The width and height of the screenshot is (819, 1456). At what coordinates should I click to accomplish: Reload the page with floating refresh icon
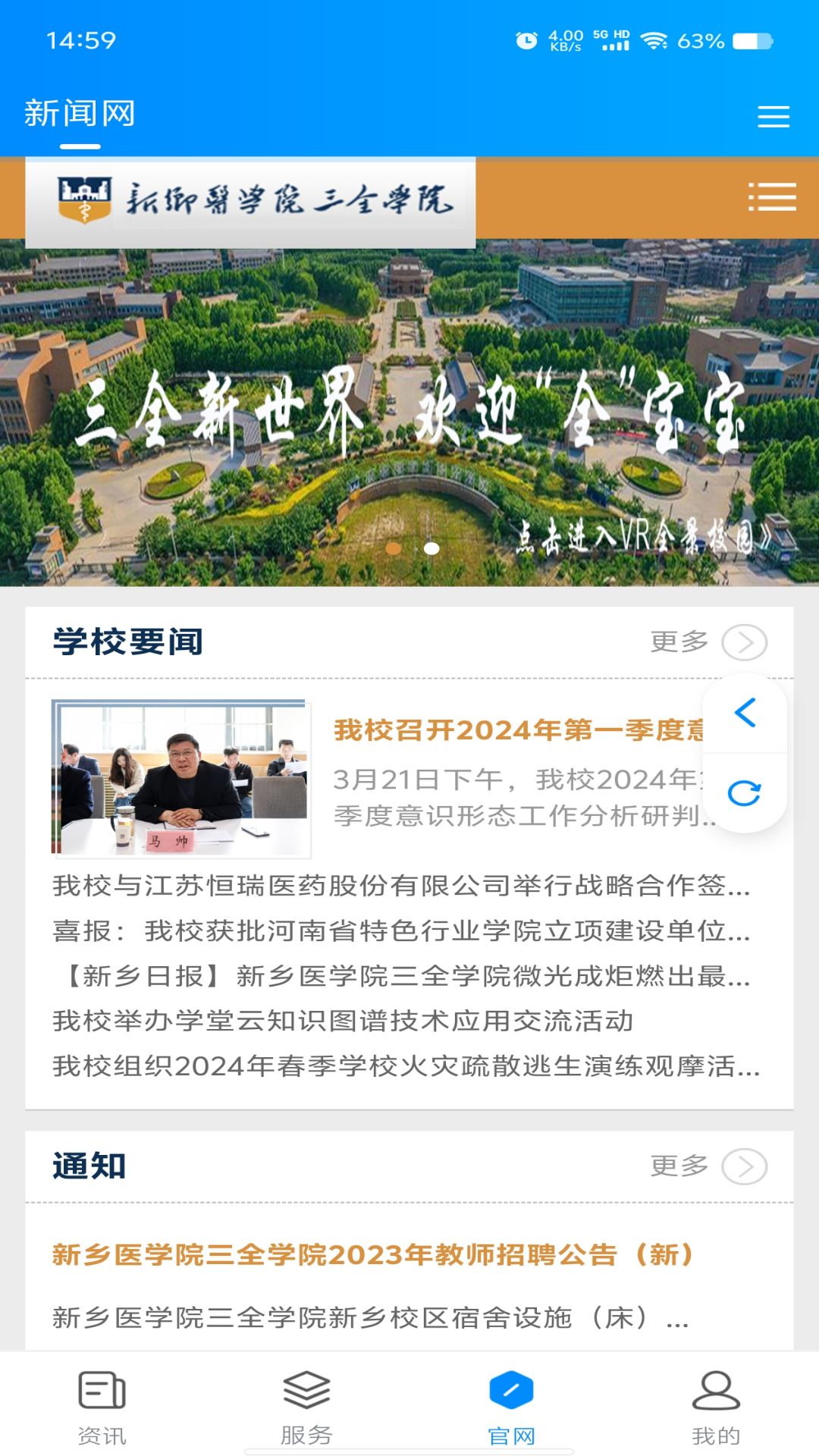coord(745,793)
